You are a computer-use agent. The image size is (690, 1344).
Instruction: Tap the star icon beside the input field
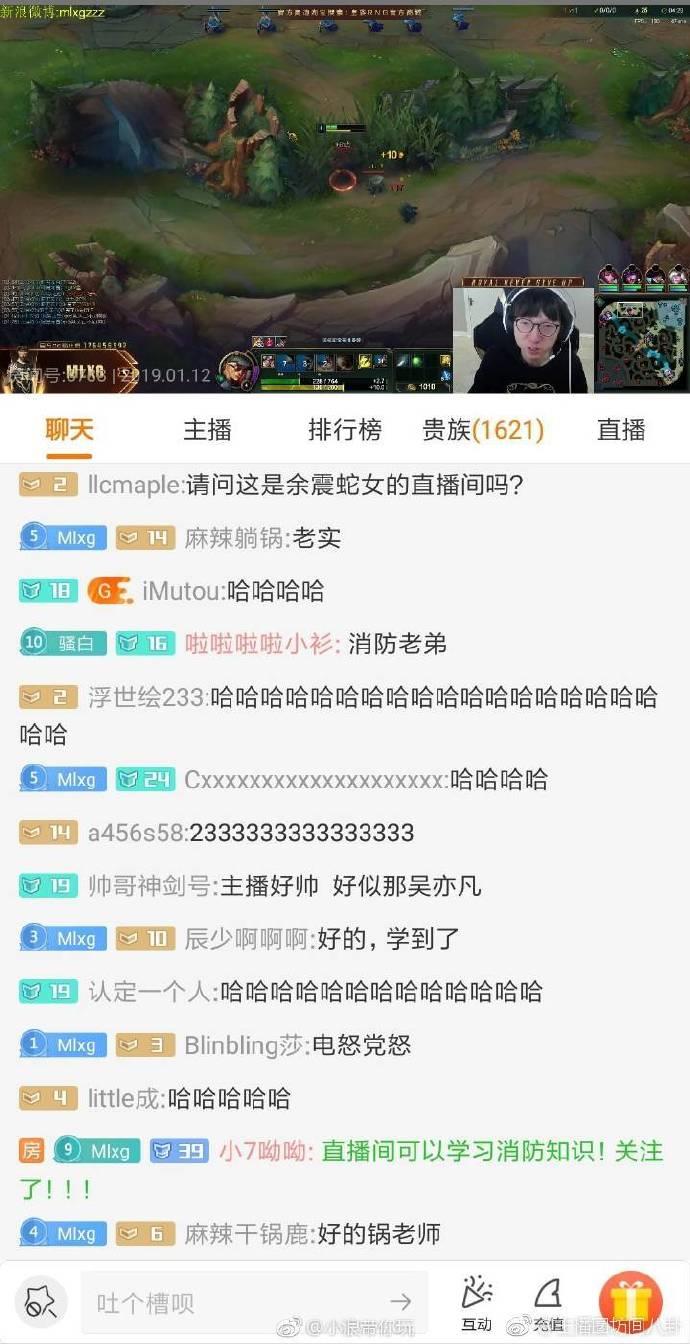41,1302
